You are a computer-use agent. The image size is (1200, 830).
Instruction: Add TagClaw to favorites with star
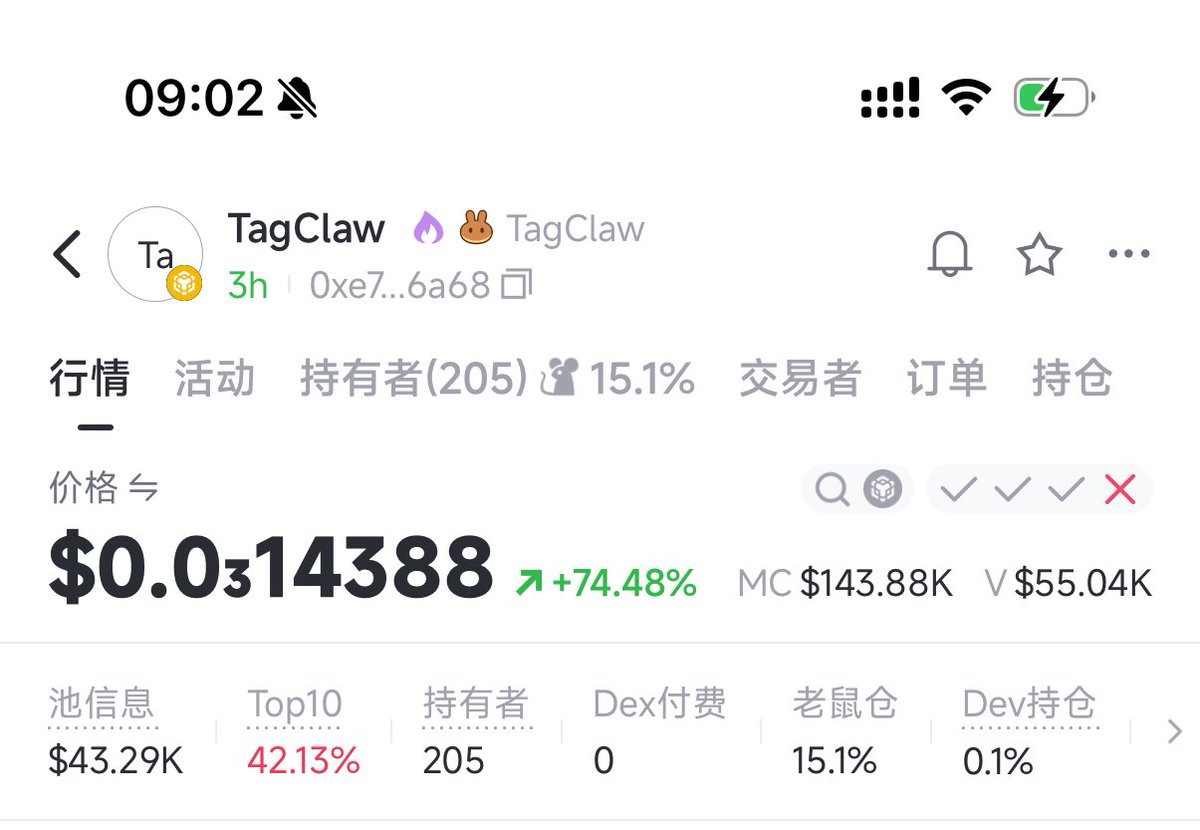tap(1039, 255)
